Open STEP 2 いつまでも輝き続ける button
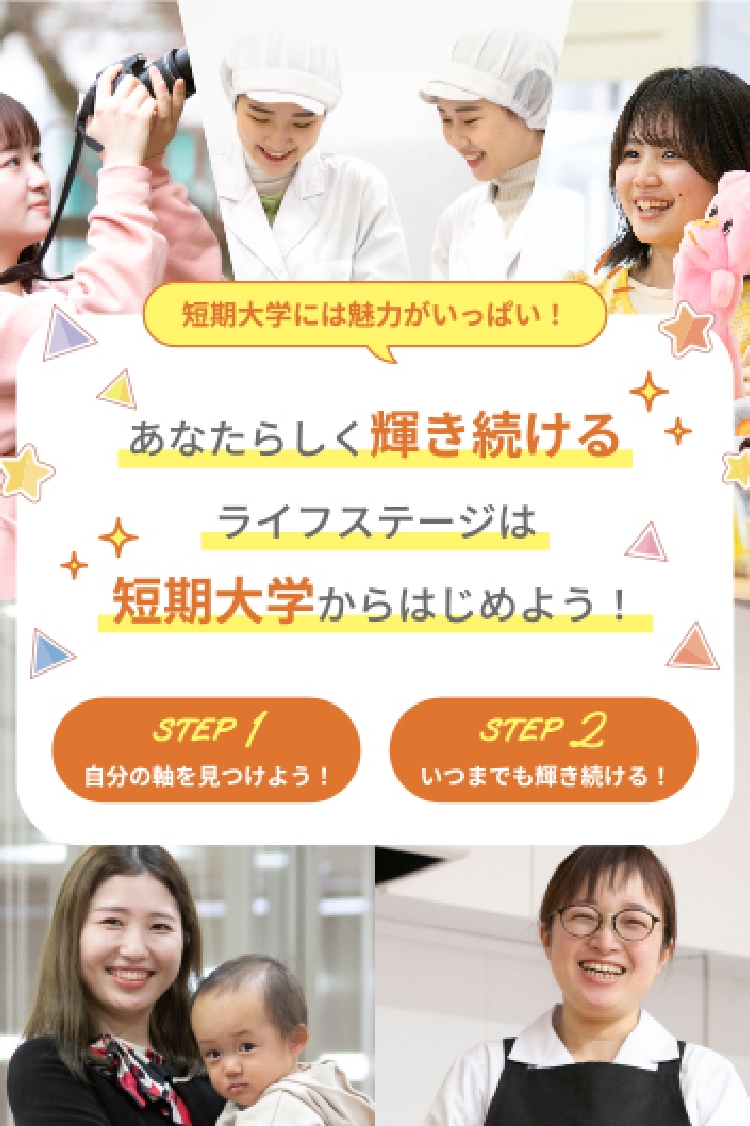The height and width of the screenshot is (1126, 750). pos(543,750)
